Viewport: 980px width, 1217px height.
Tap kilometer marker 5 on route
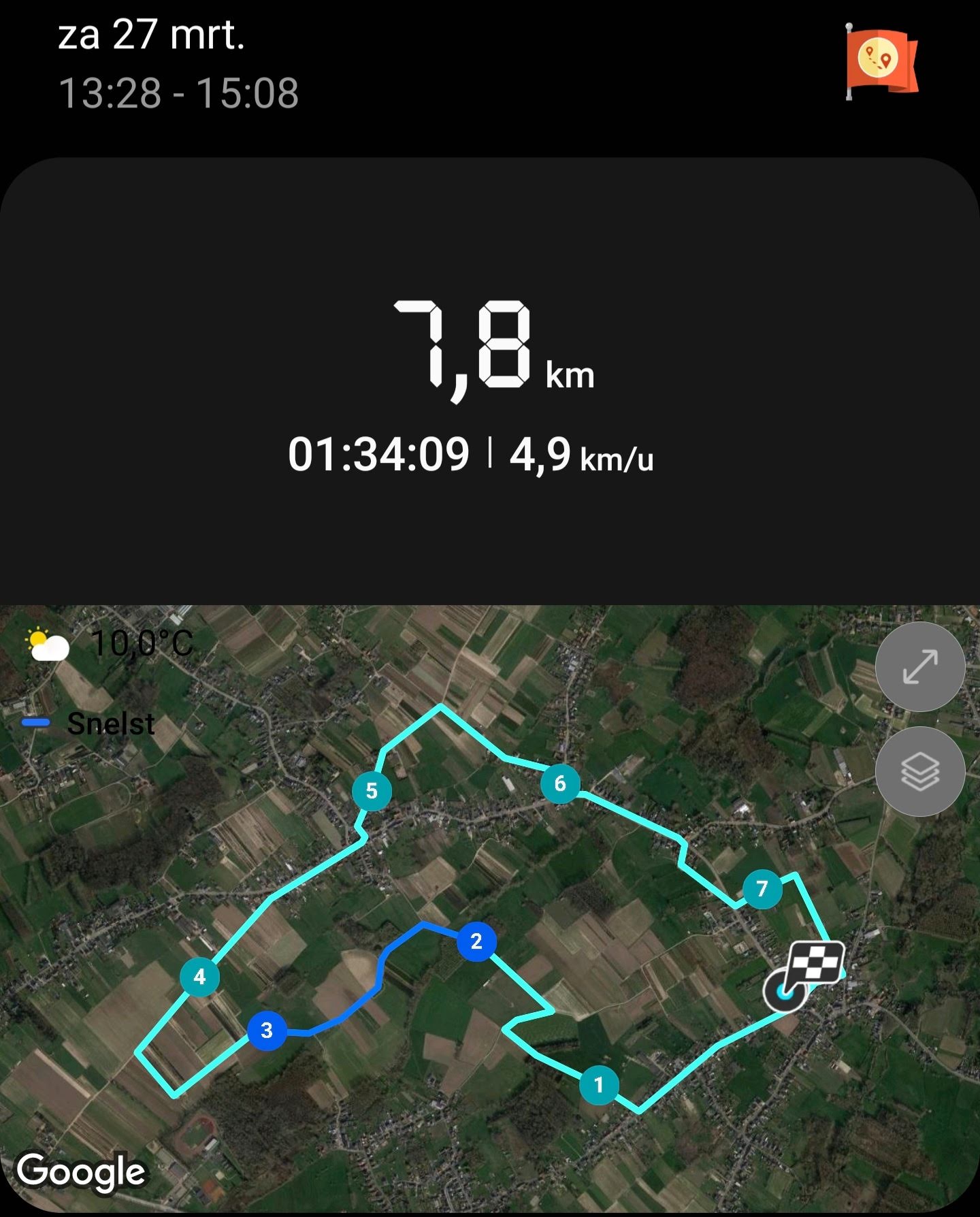372,791
